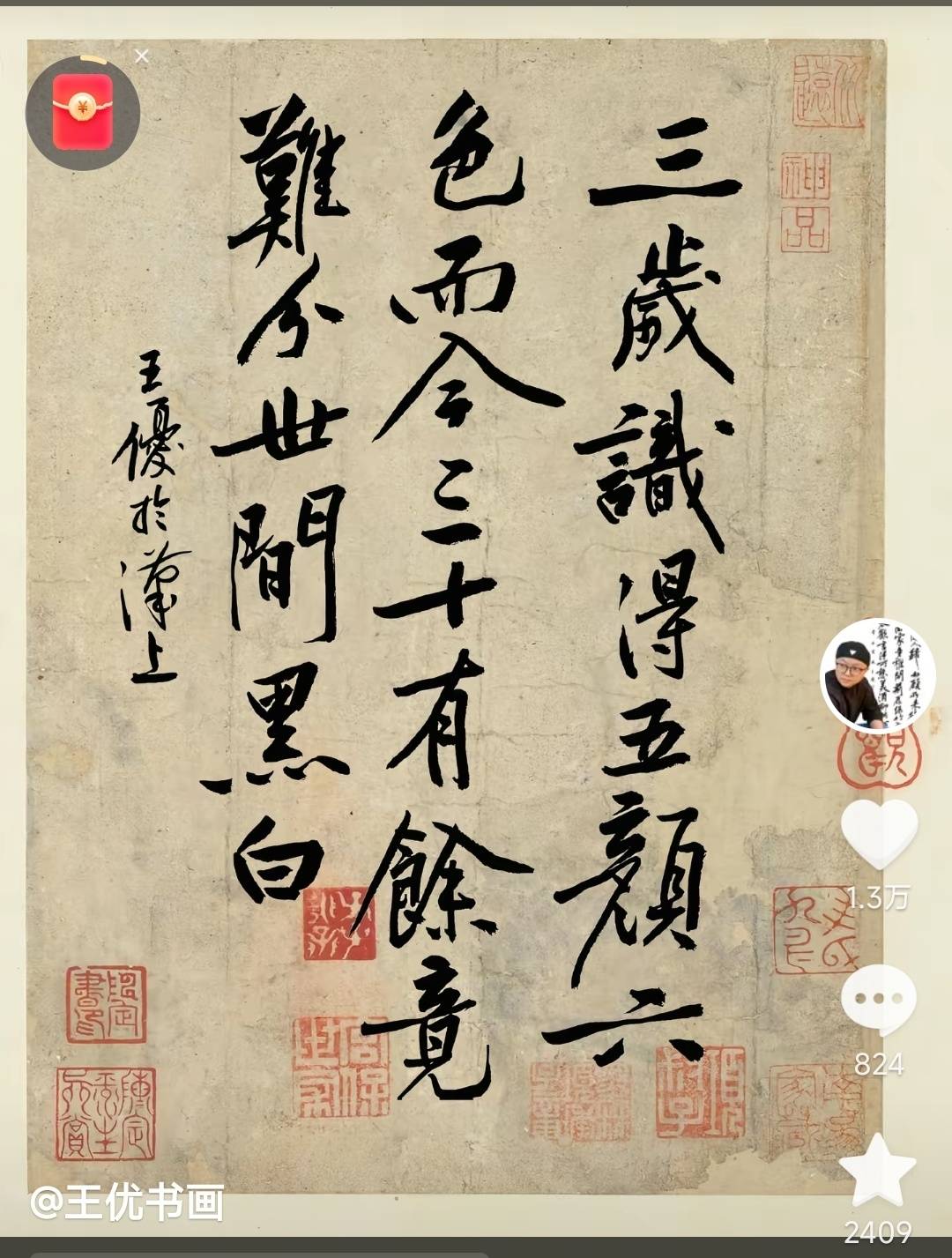Open the comments section
The image size is (952, 1258).
(878, 1001)
